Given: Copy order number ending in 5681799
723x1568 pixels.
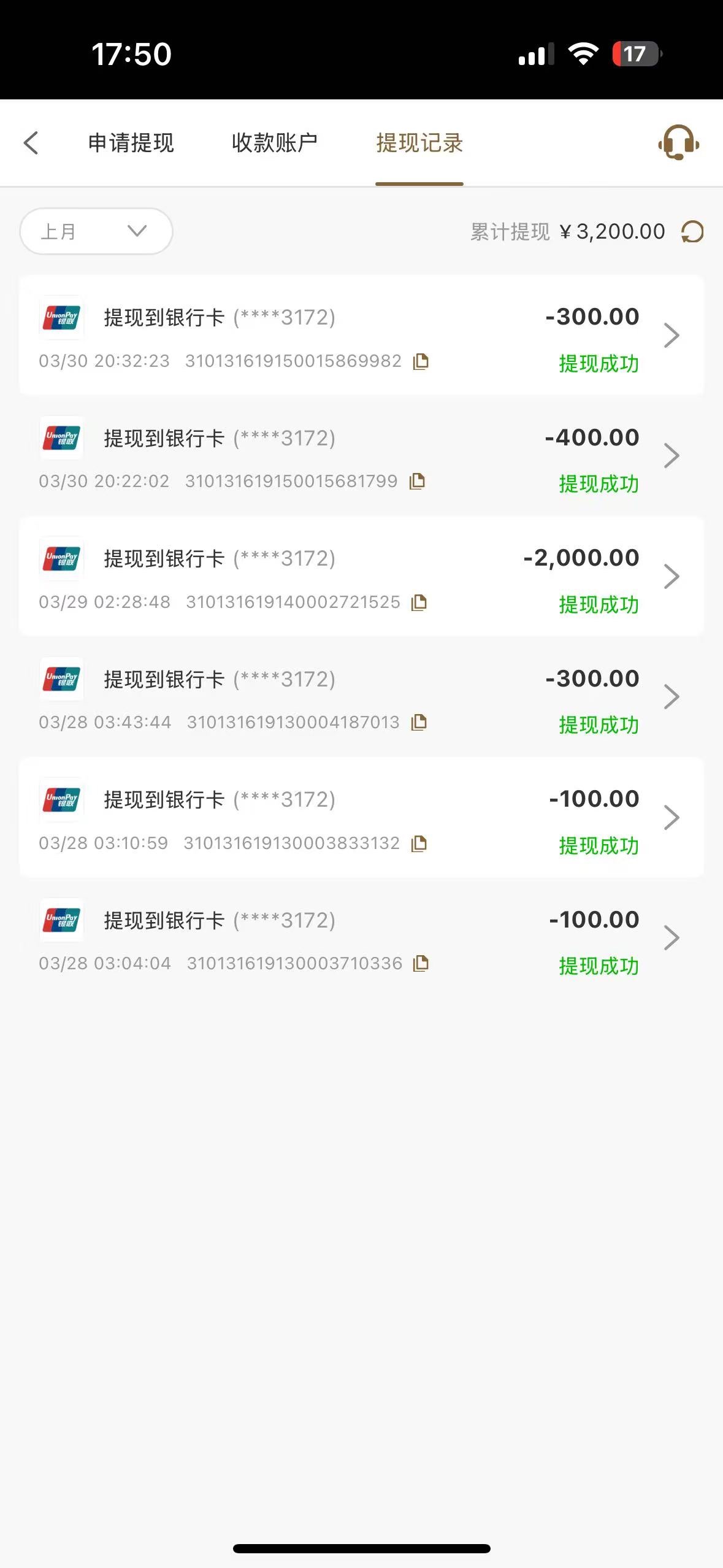Looking at the screenshot, I should pyautogui.click(x=418, y=482).
